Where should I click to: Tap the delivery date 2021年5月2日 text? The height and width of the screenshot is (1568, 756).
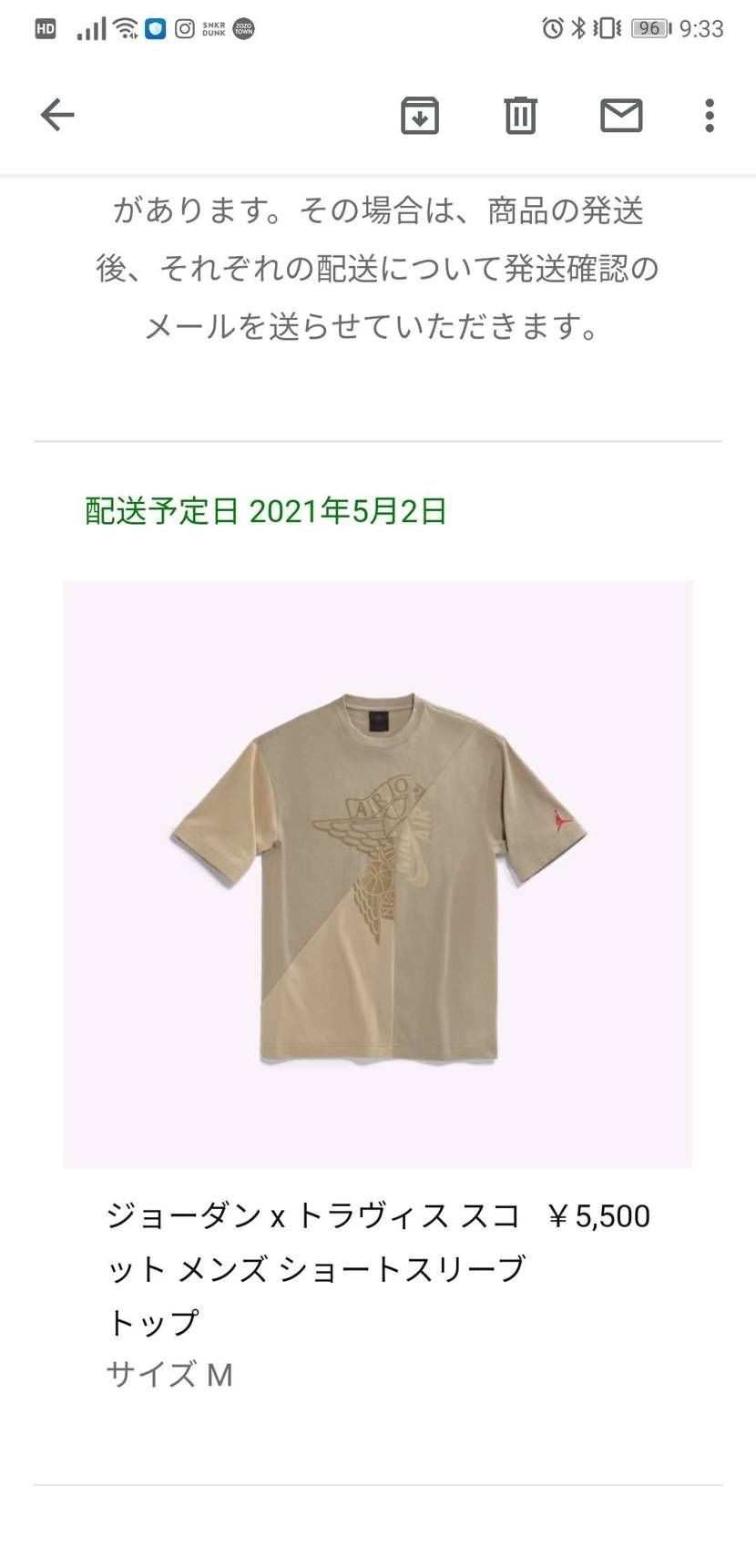click(x=264, y=511)
